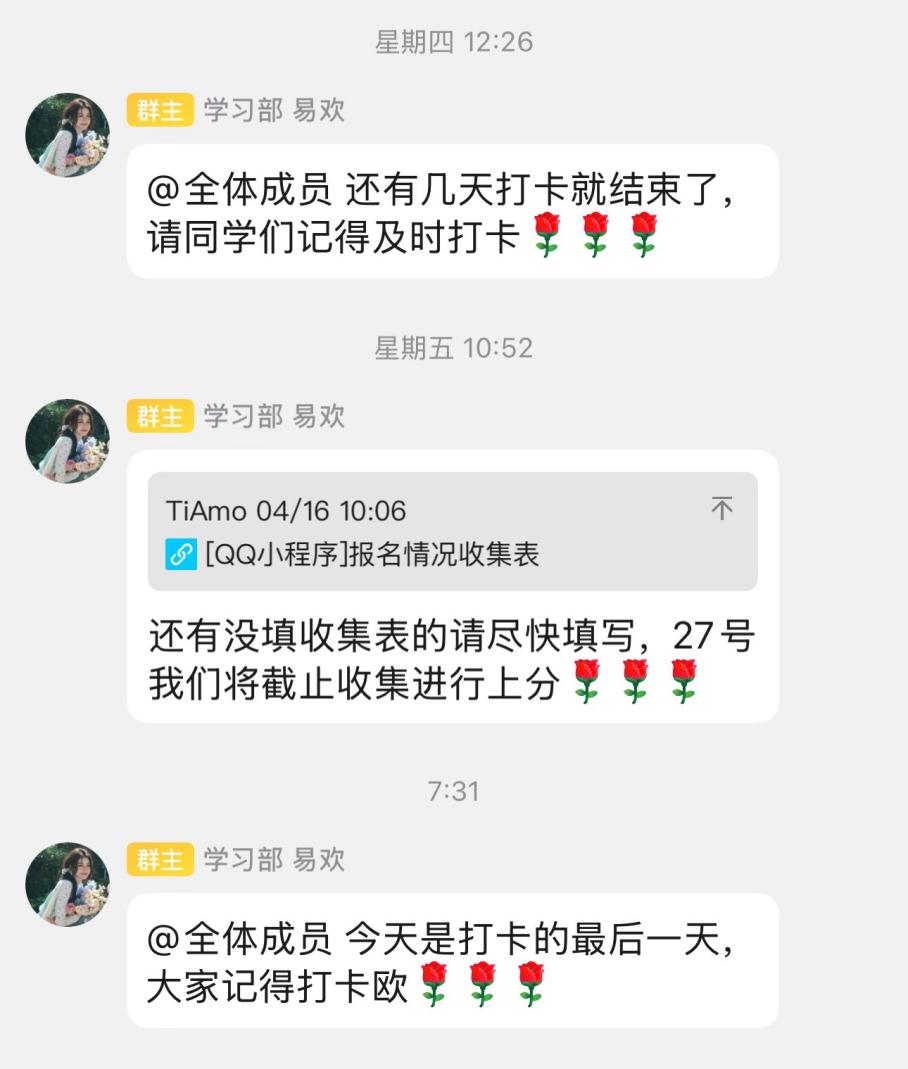Jump to the original quoted TiAmo message arrow

pos(721,509)
